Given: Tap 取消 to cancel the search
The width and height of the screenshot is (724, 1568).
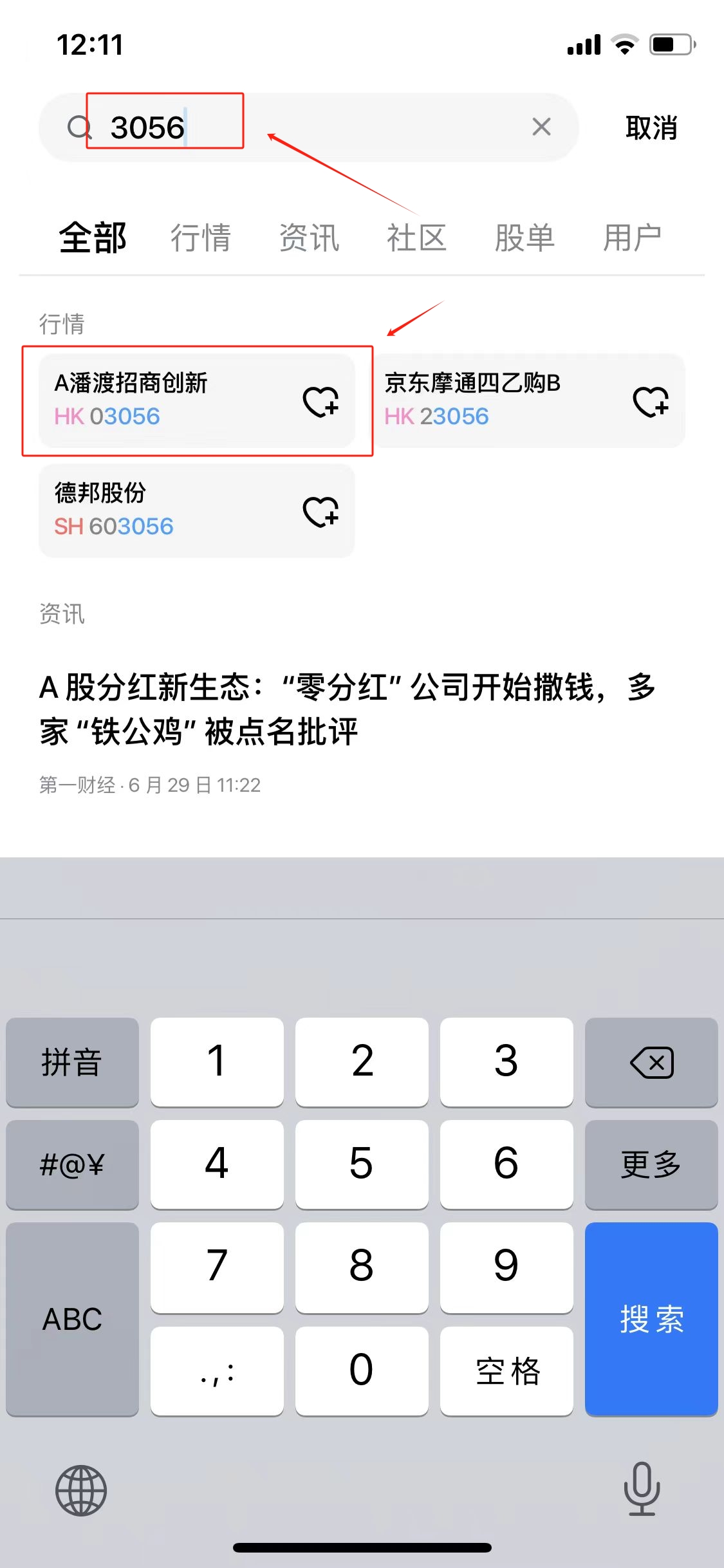Looking at the screenshot, I should click(x=651, y=128).
